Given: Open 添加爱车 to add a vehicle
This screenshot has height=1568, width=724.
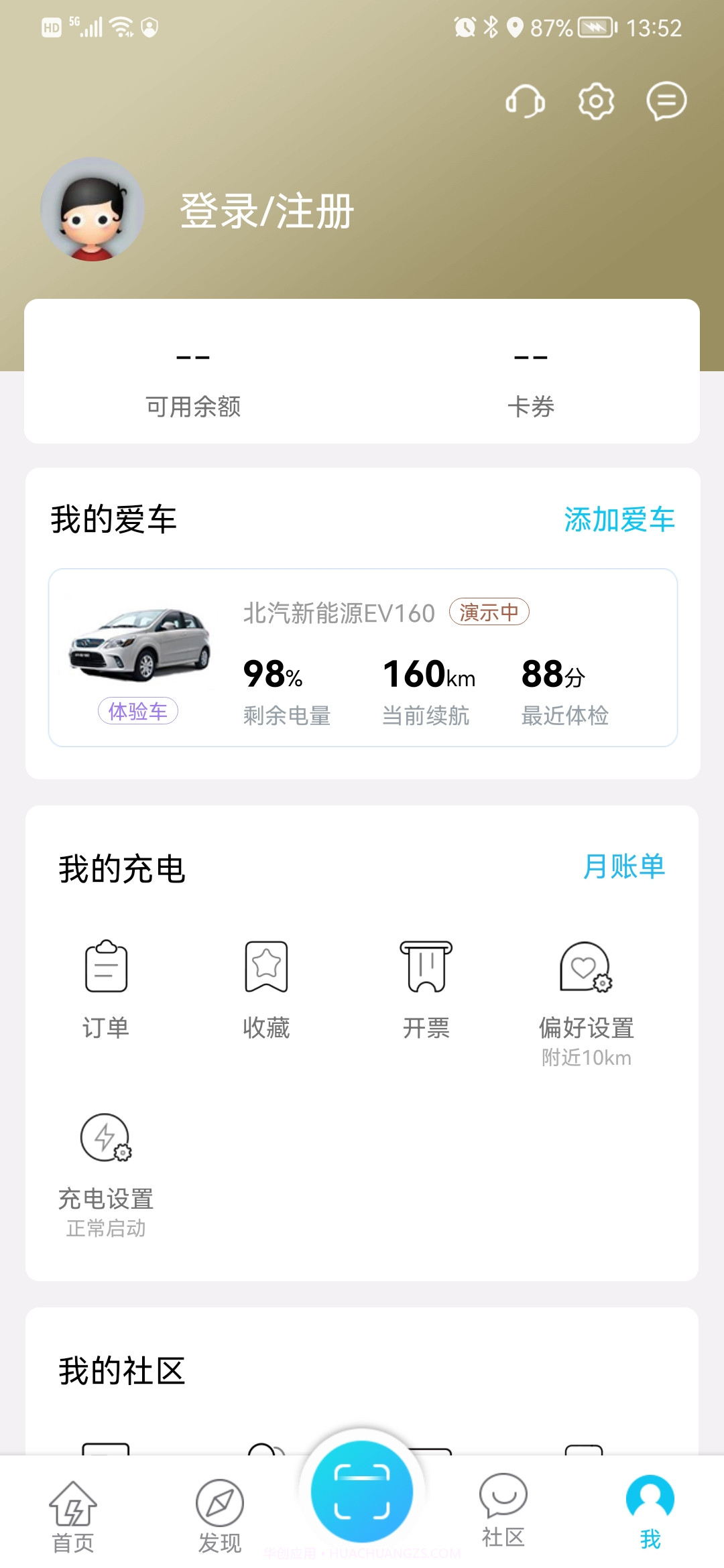Looking at the screenshot, I should 620,521.
